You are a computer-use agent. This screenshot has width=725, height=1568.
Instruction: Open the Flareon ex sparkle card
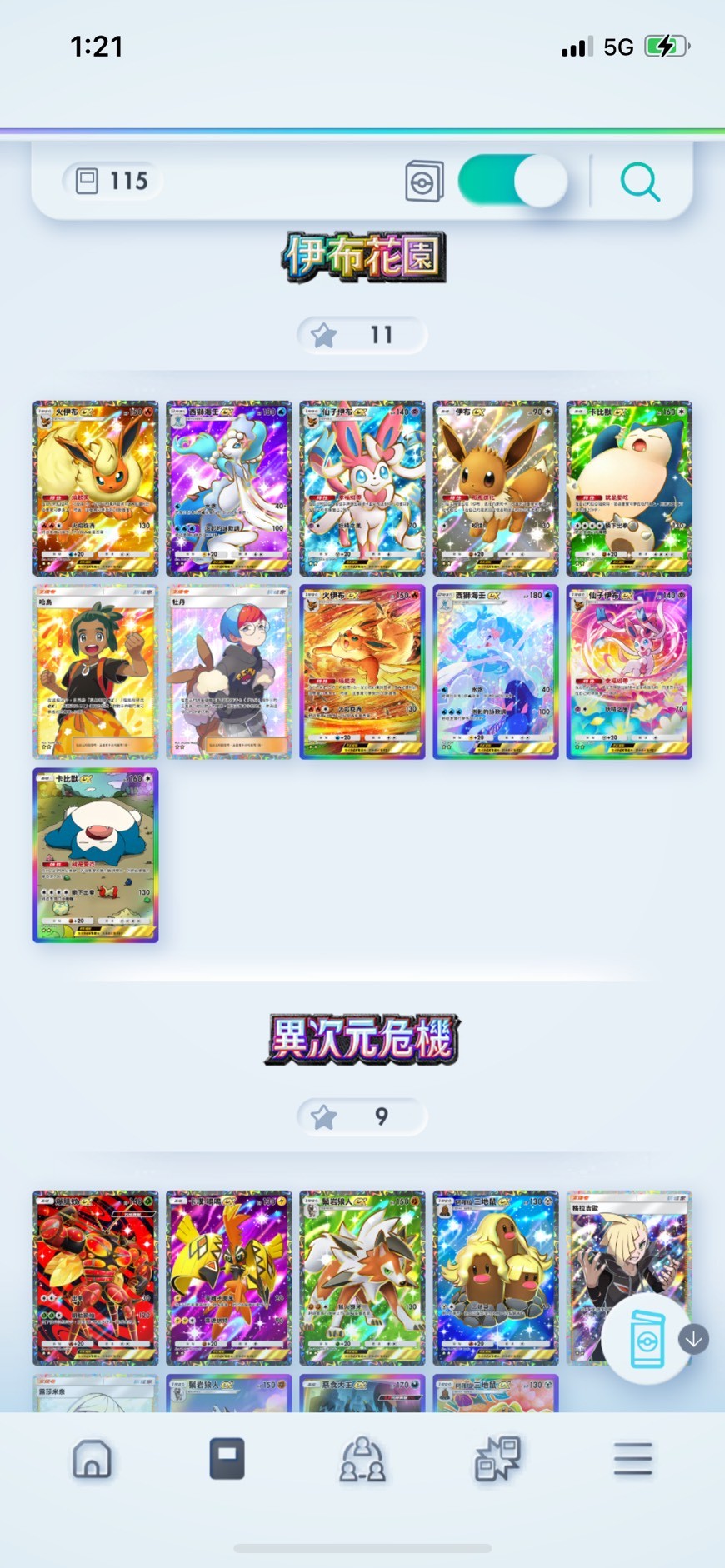click(x=96, y=488)
